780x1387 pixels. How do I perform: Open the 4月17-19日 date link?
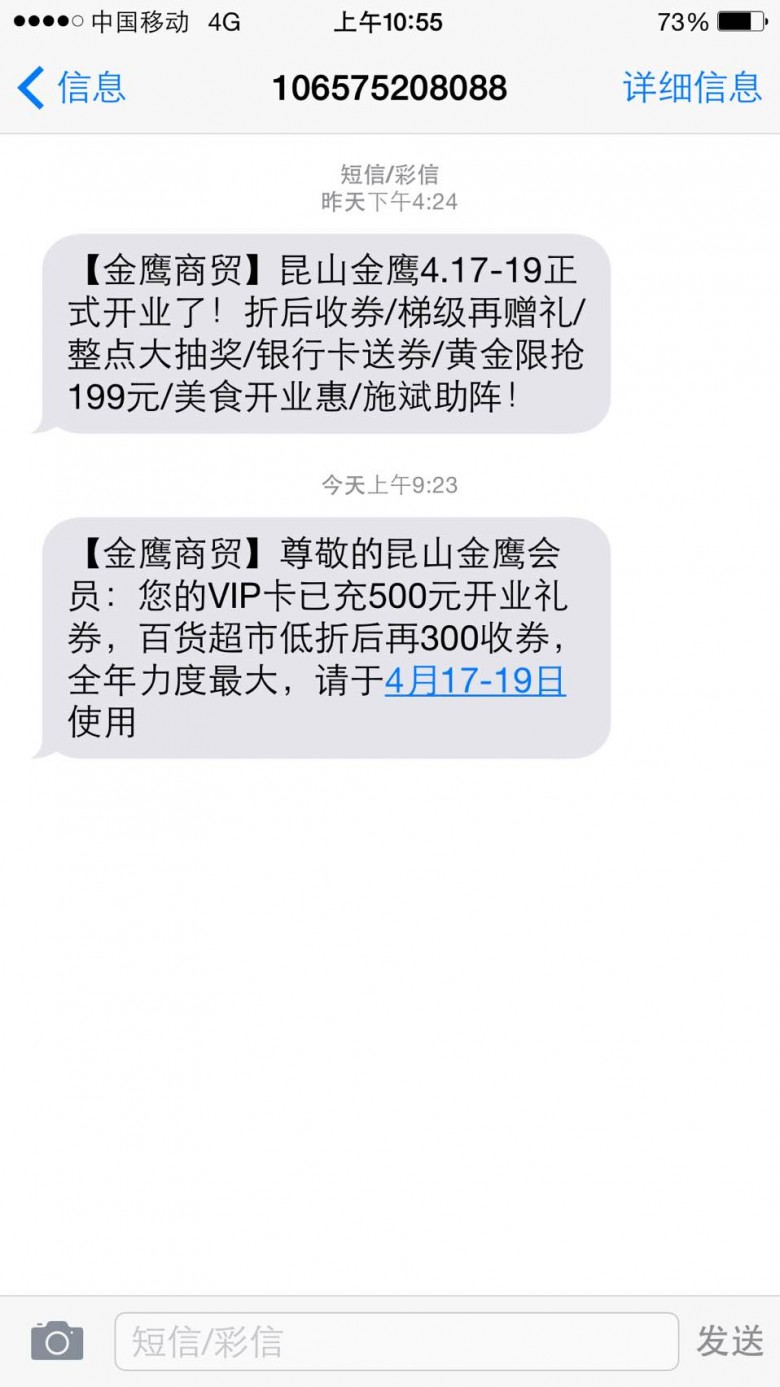[475, 681]
